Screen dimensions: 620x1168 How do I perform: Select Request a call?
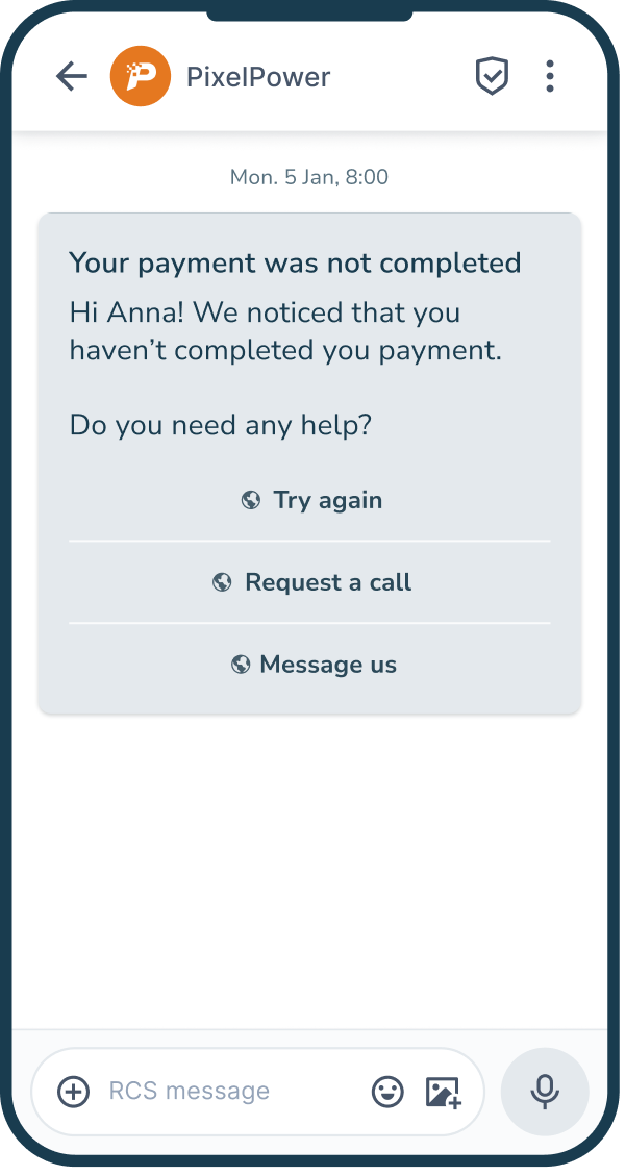(x=310, y=582)
